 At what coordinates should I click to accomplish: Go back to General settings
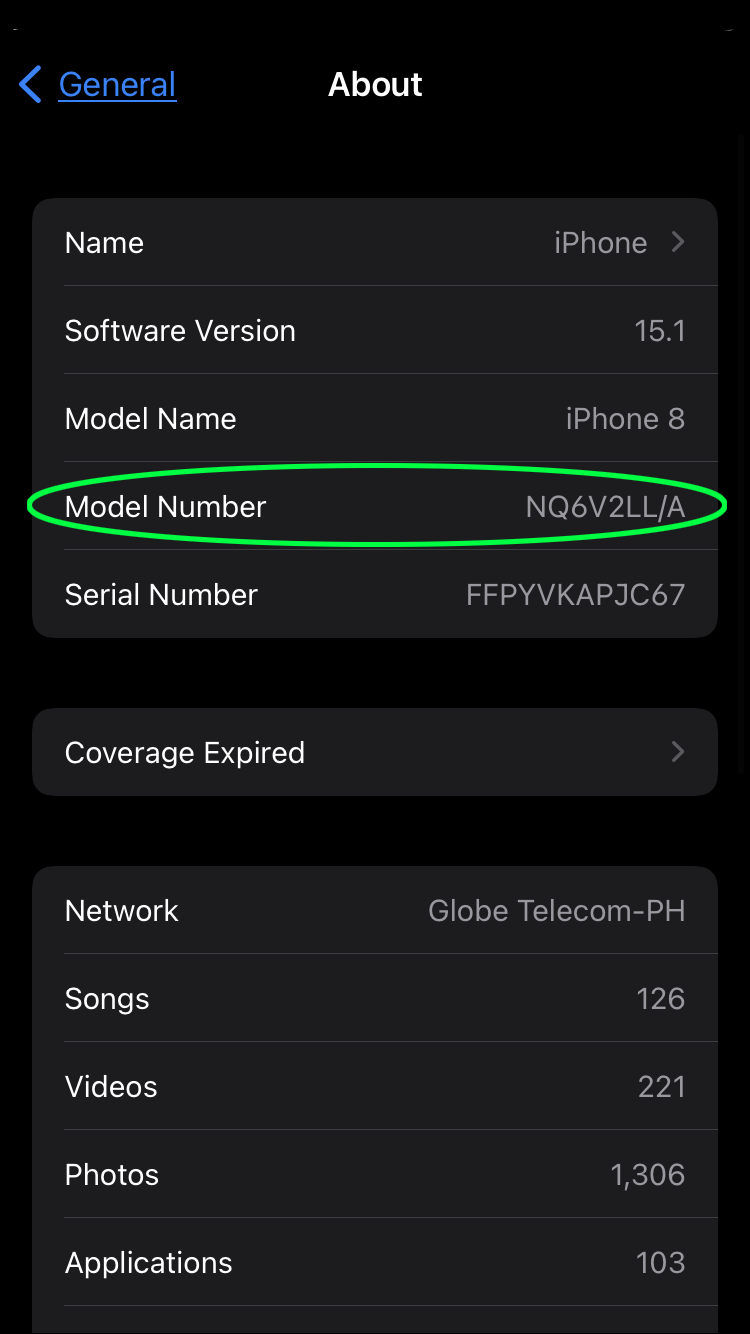point(99,85)
